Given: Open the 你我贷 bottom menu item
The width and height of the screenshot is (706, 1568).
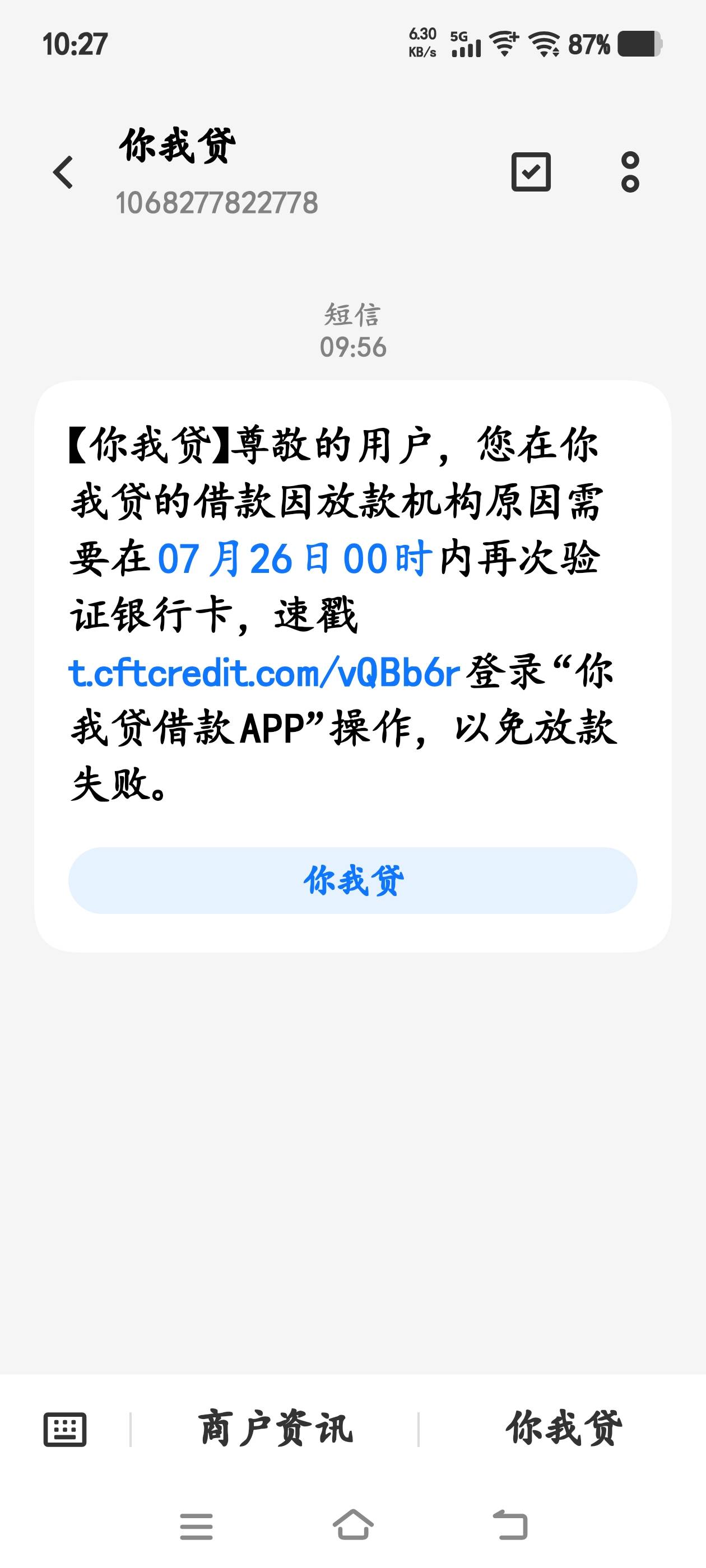Looking at the screenshot, I should [564, 1428].
